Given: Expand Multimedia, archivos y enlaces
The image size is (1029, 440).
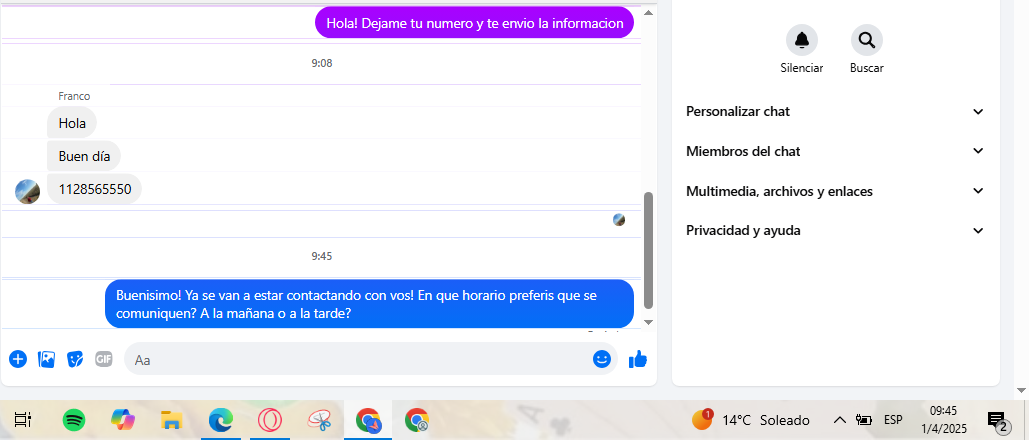Looking at the screenshot, I should (835, 191).
